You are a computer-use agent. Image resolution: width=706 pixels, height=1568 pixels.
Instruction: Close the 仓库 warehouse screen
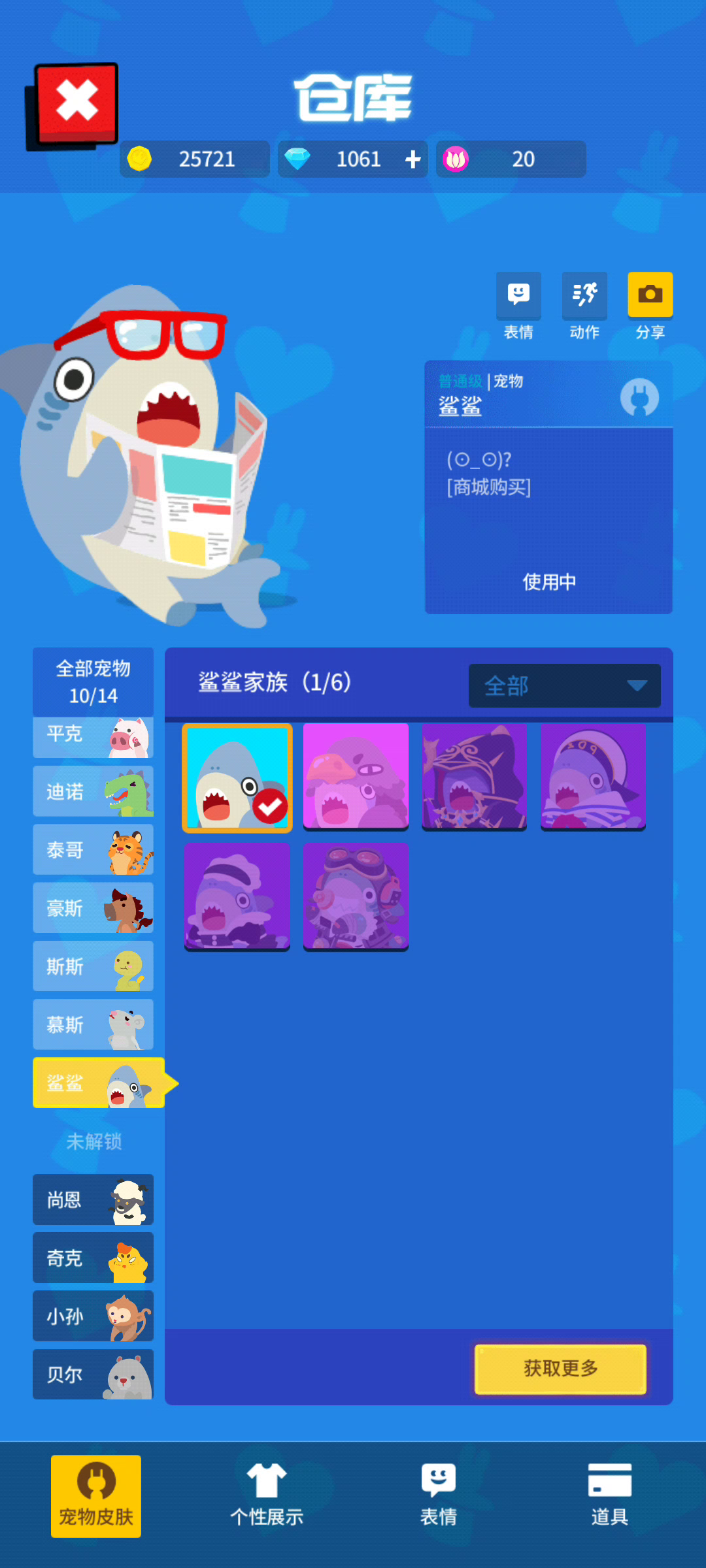coord(77,103)
